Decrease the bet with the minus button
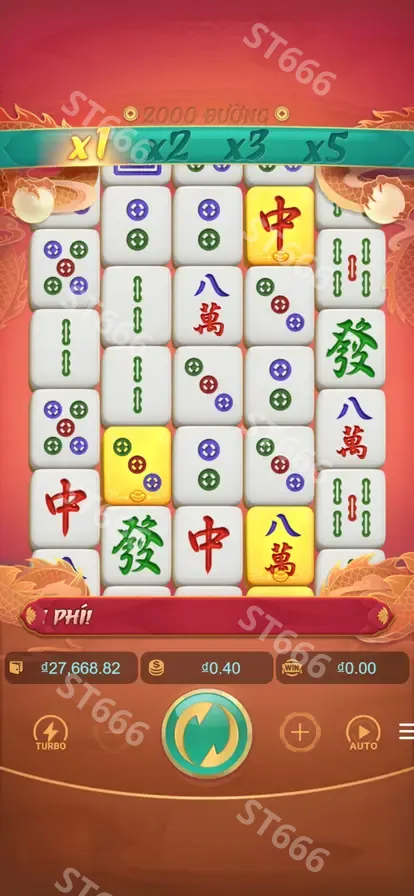 (113, 733)
